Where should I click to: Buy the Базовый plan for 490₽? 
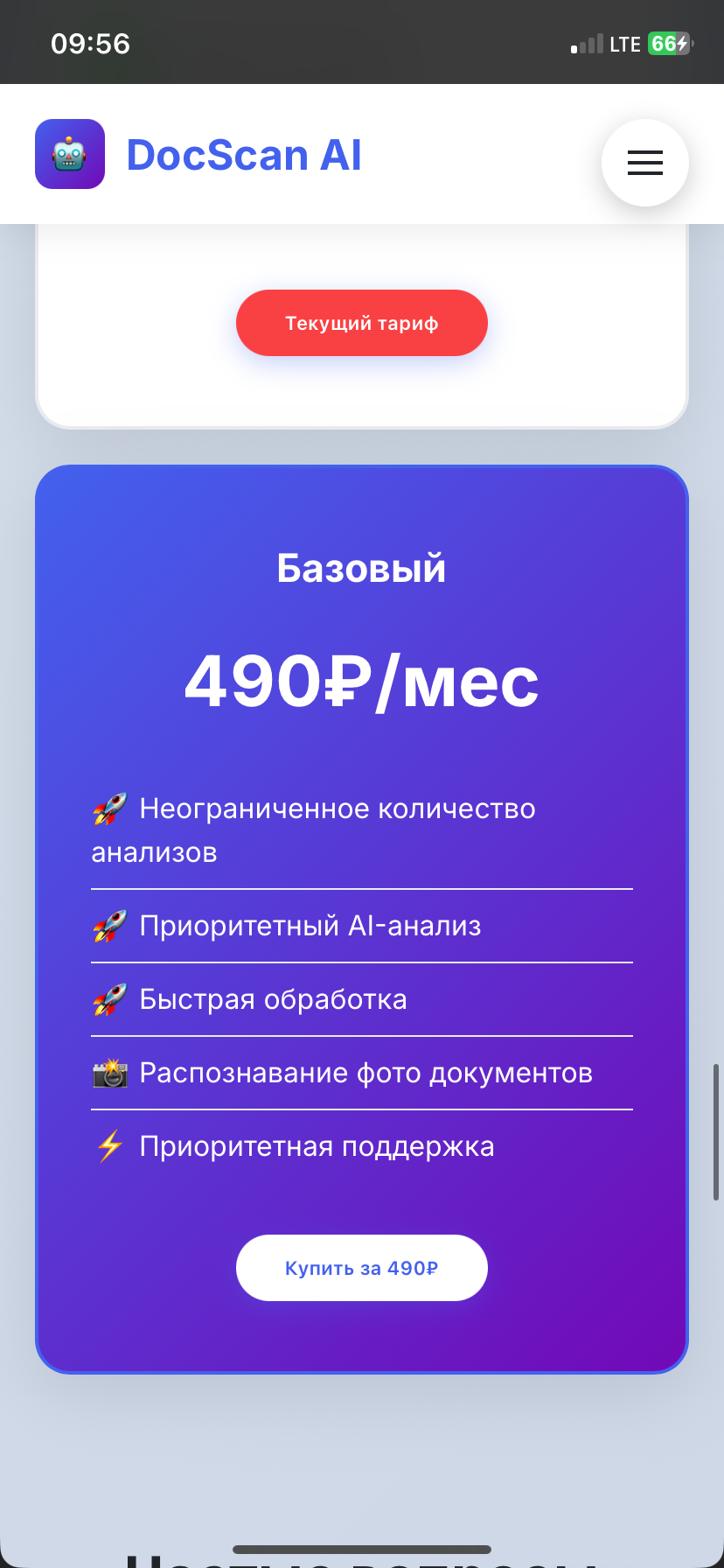click(361, 1268)
